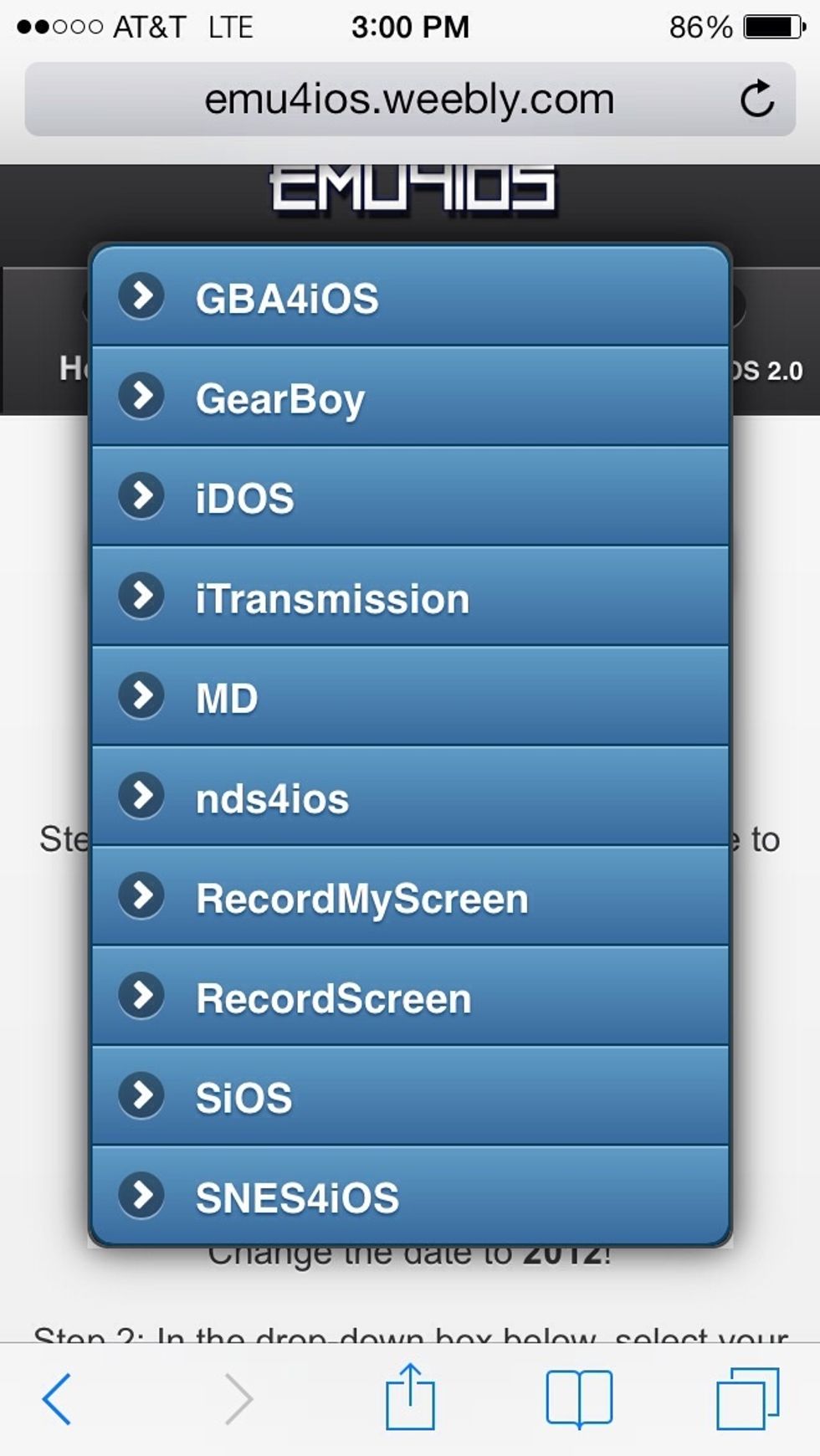Open Safari bookmarks

pyautogui.click(x=579, y=1398)
